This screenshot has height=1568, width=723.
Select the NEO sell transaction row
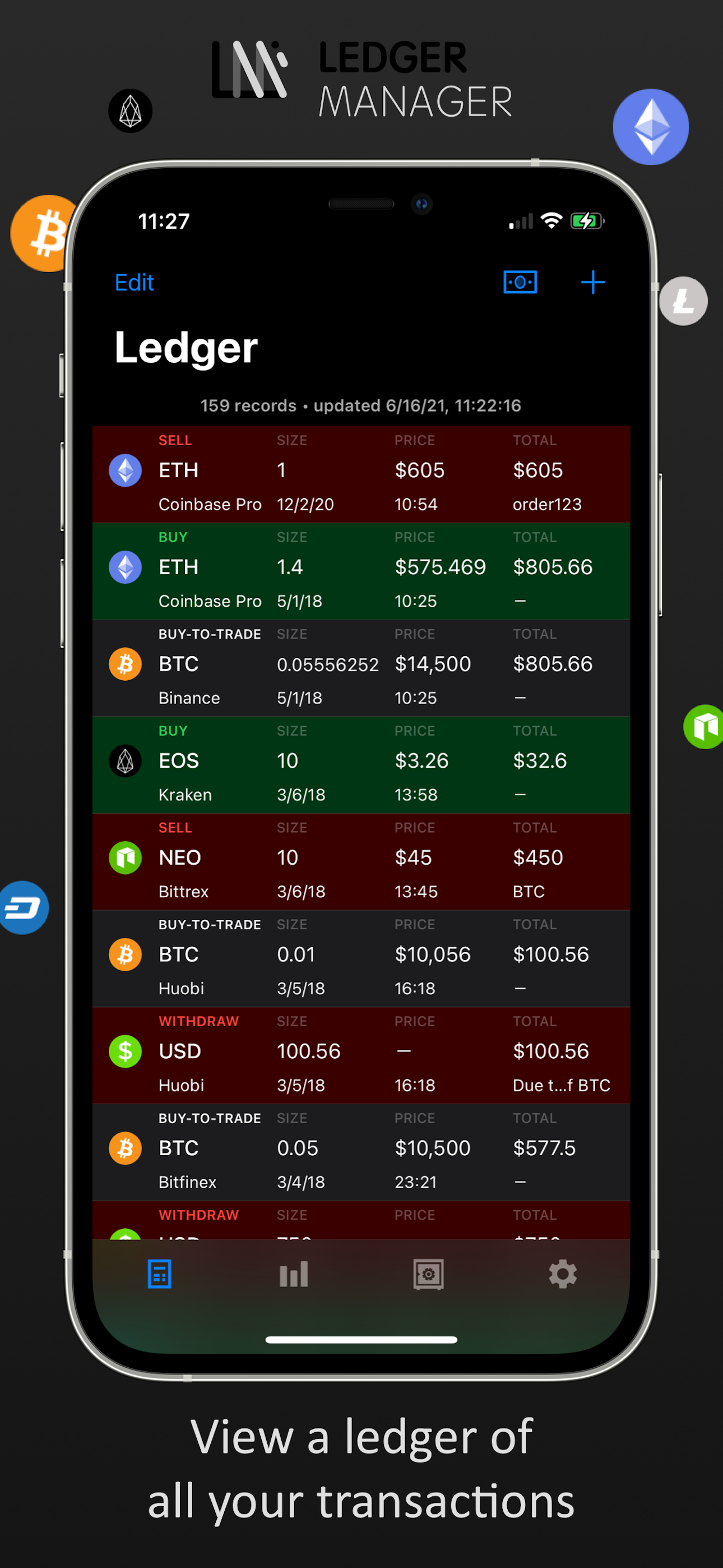click(361, 862)
